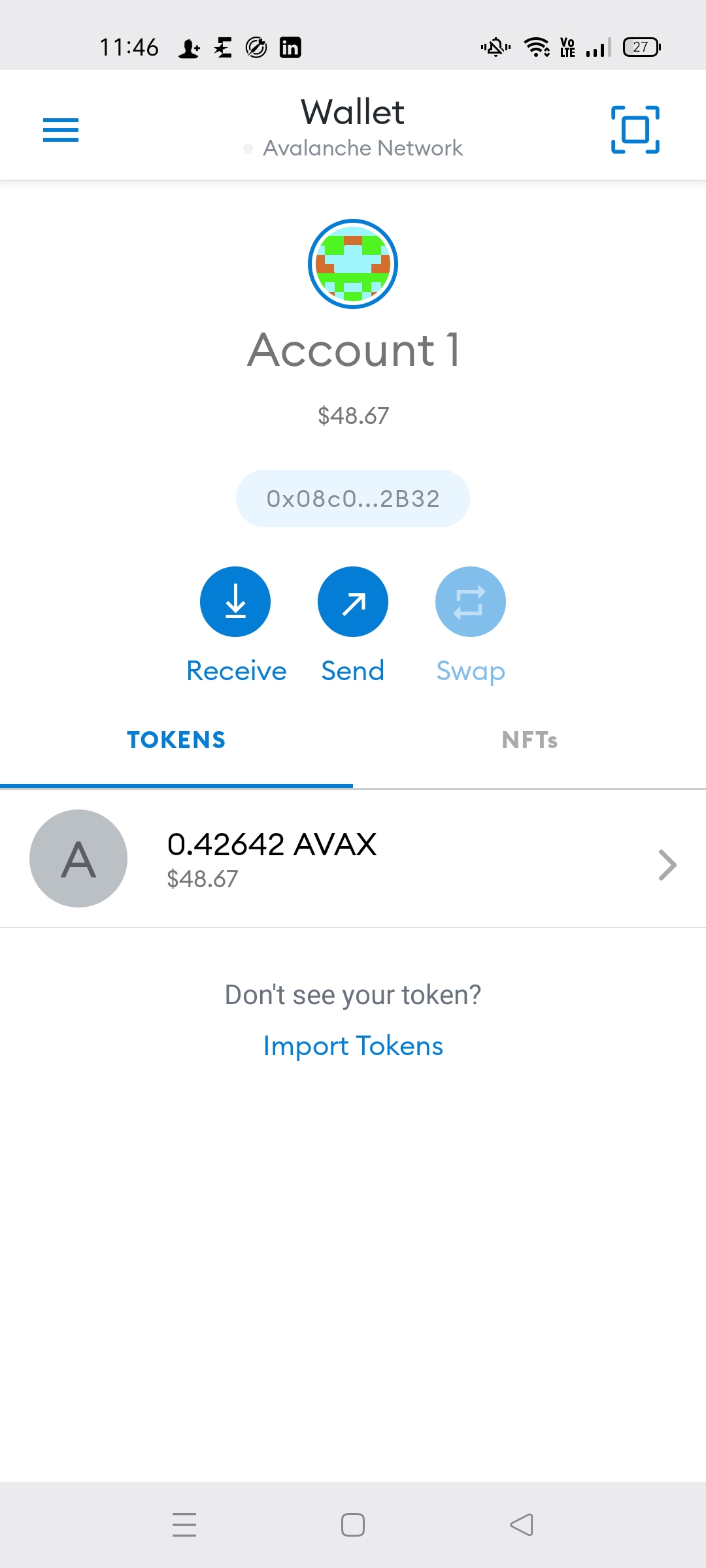Go back using system navigation
Viewport: 706px width, 1568px height.
pos(522,1525)
